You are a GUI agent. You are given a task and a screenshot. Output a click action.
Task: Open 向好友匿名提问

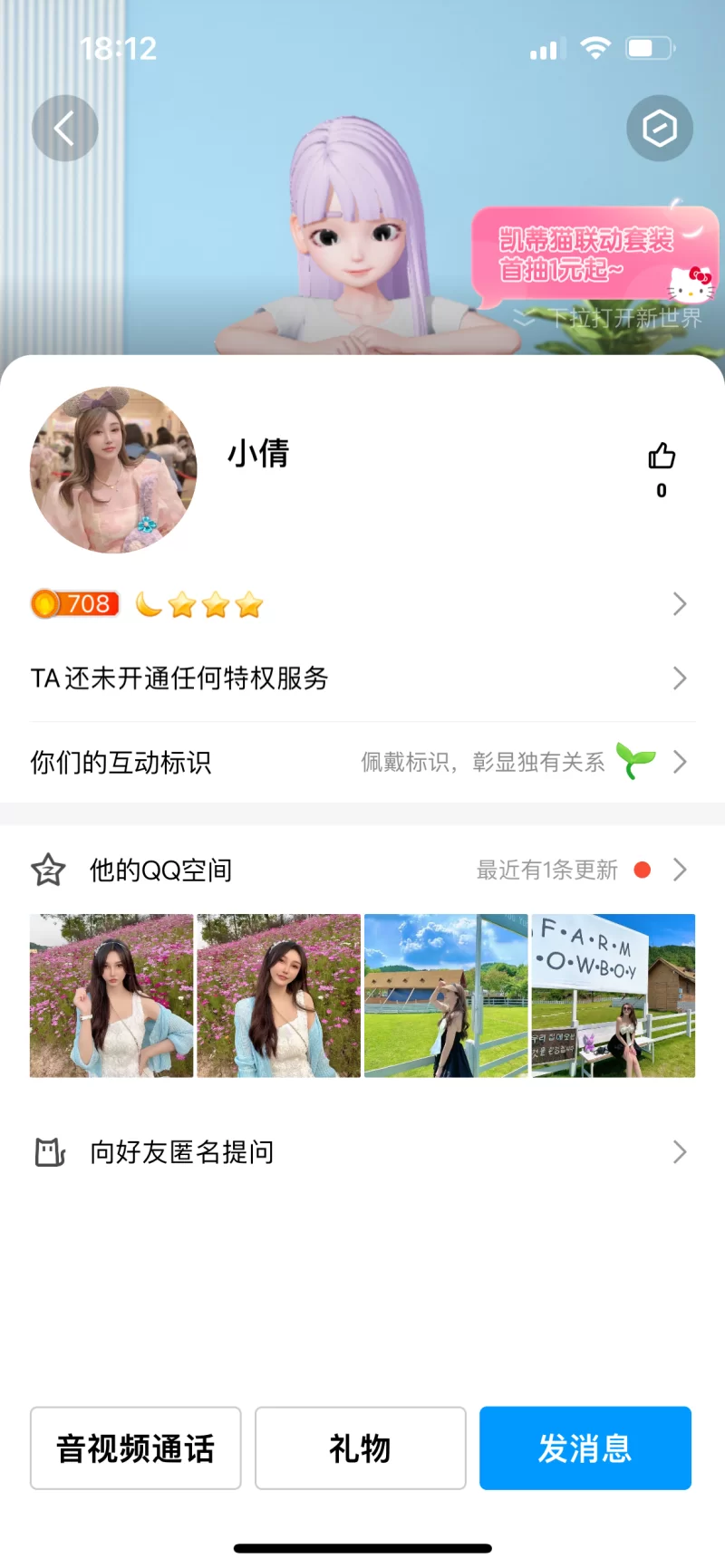[x=362, y=1152]
